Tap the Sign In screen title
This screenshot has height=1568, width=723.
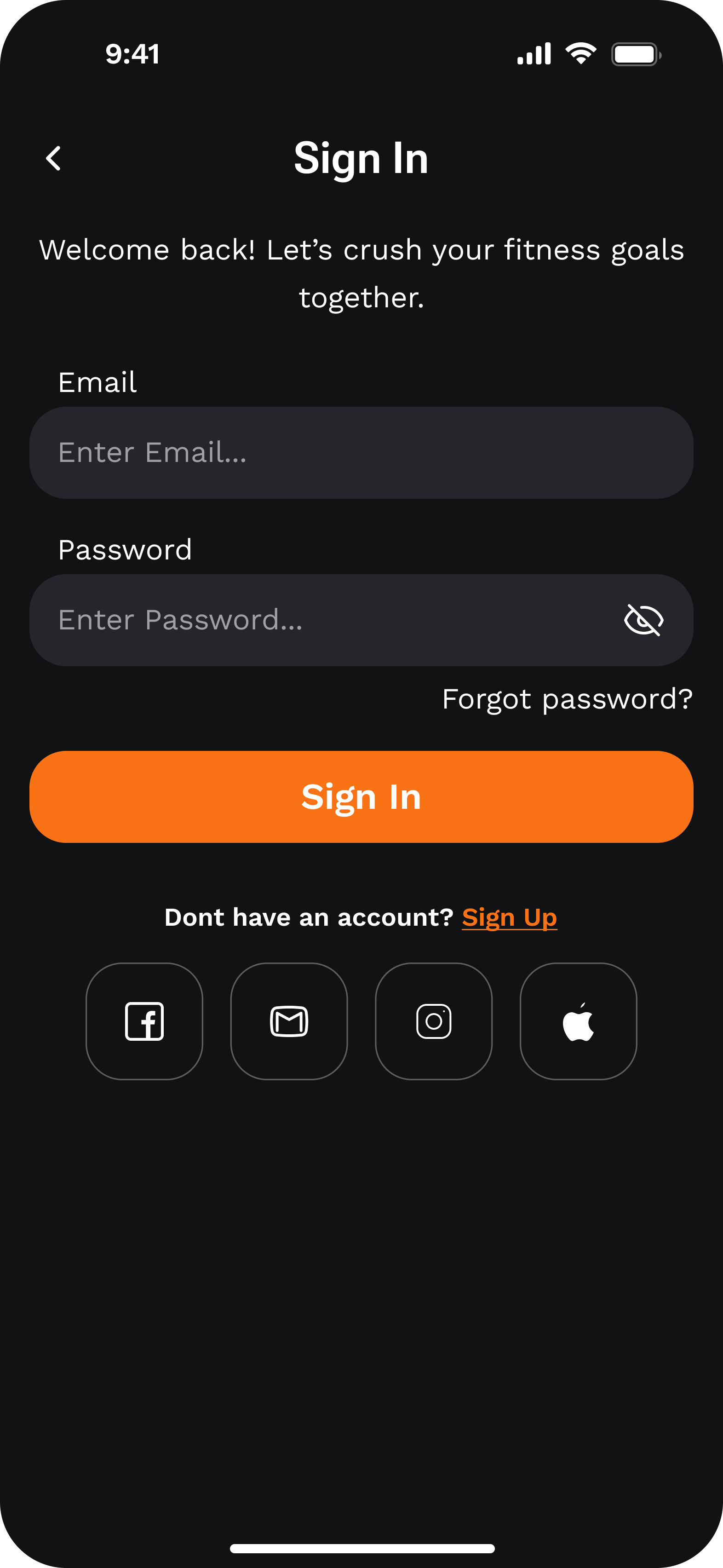pos(361,158)
